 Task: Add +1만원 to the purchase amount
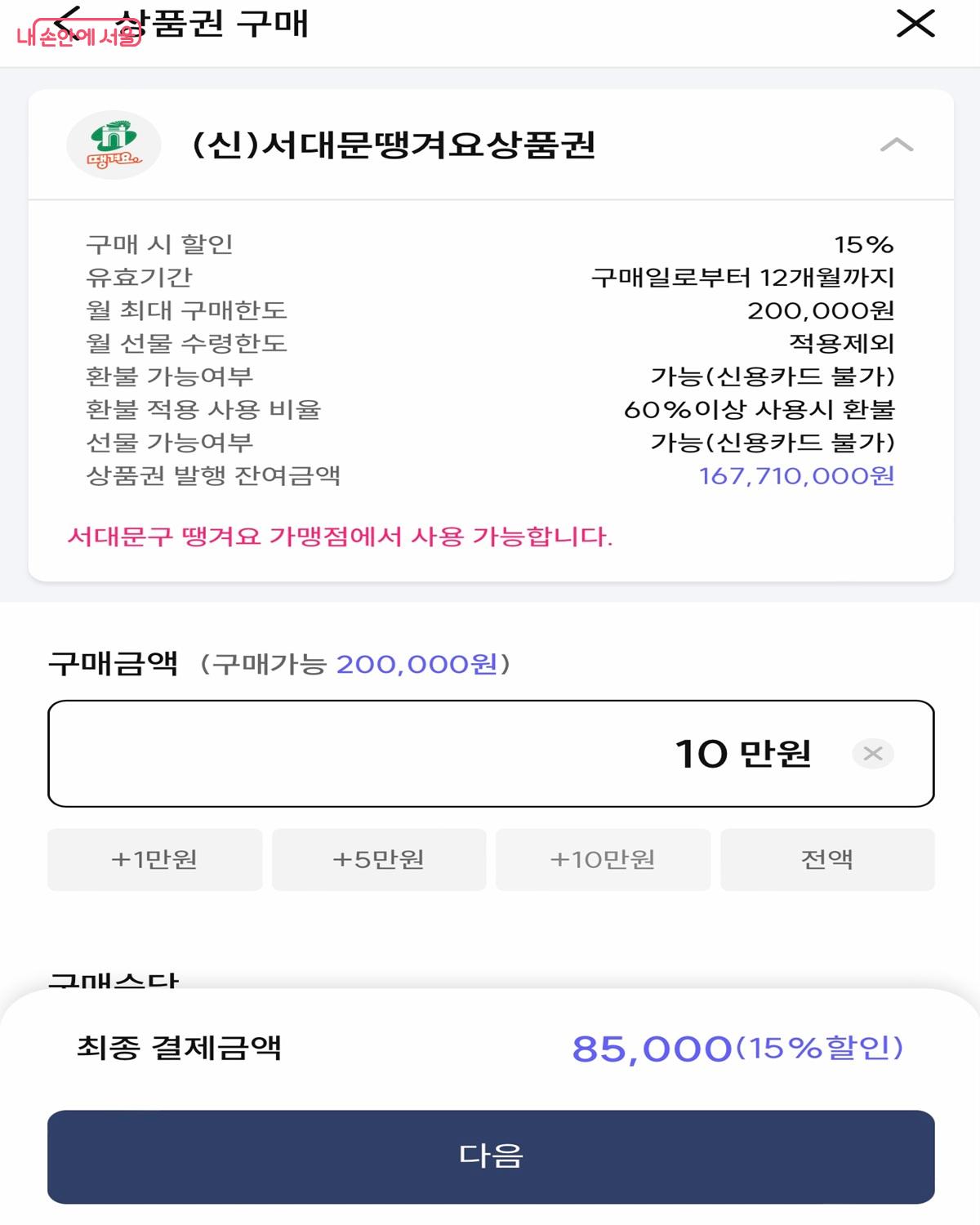pos(154,859)
